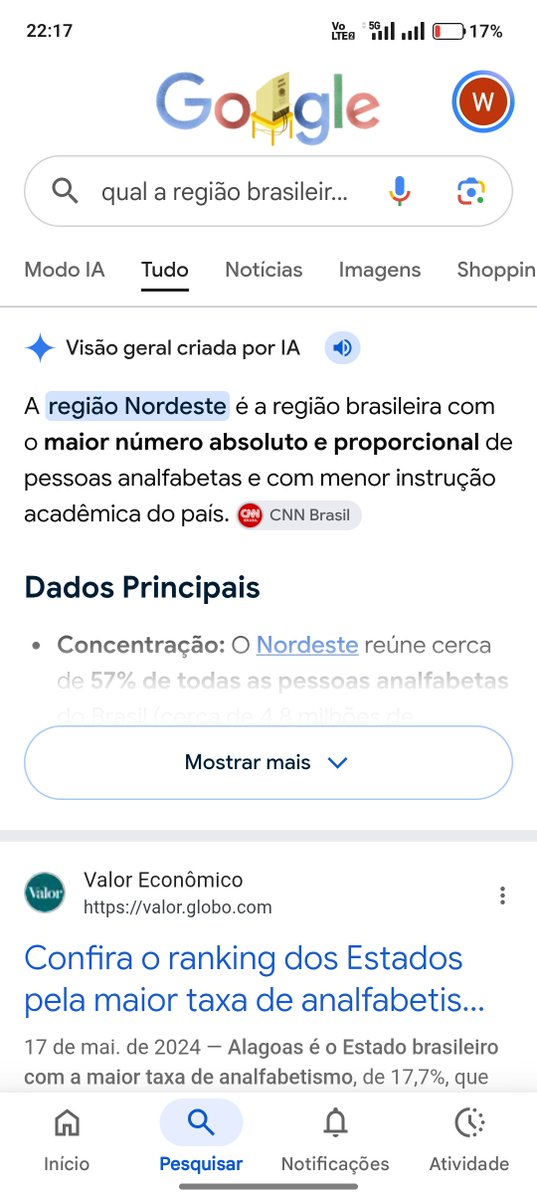Listen to the AI overview aloud
This screenshot has width=537, height=1200.
pos(342,348)
